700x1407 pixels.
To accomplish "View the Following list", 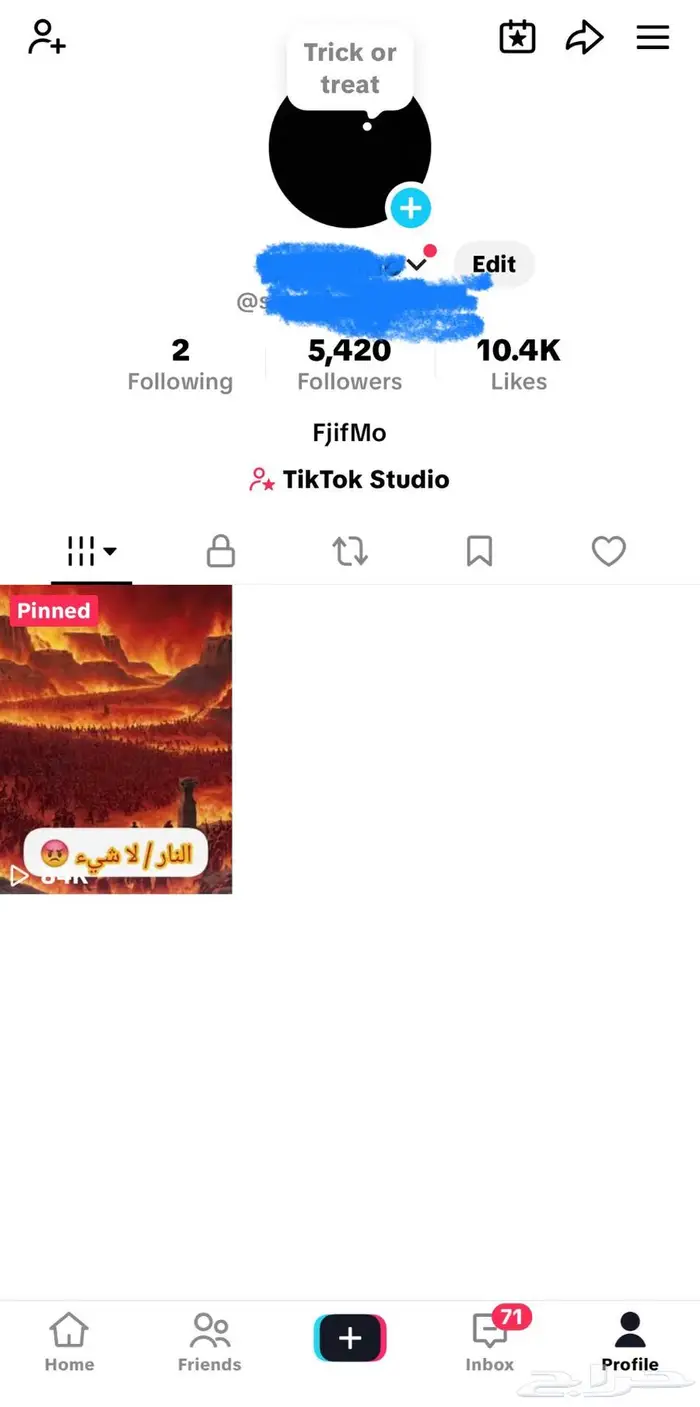I will pyautogui.click(x=180, y=365).
